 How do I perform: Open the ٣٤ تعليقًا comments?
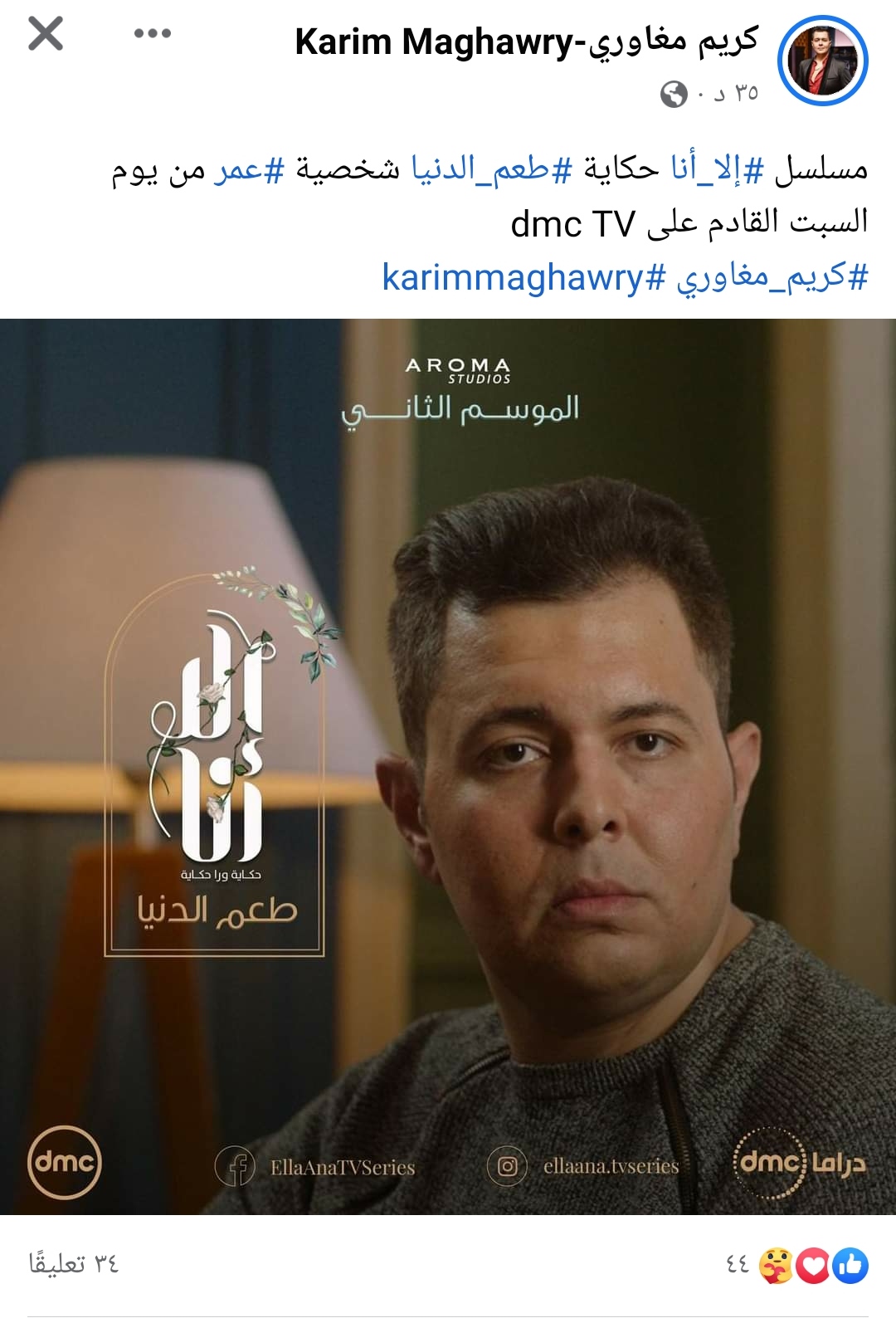click(x=75, y=1265)
